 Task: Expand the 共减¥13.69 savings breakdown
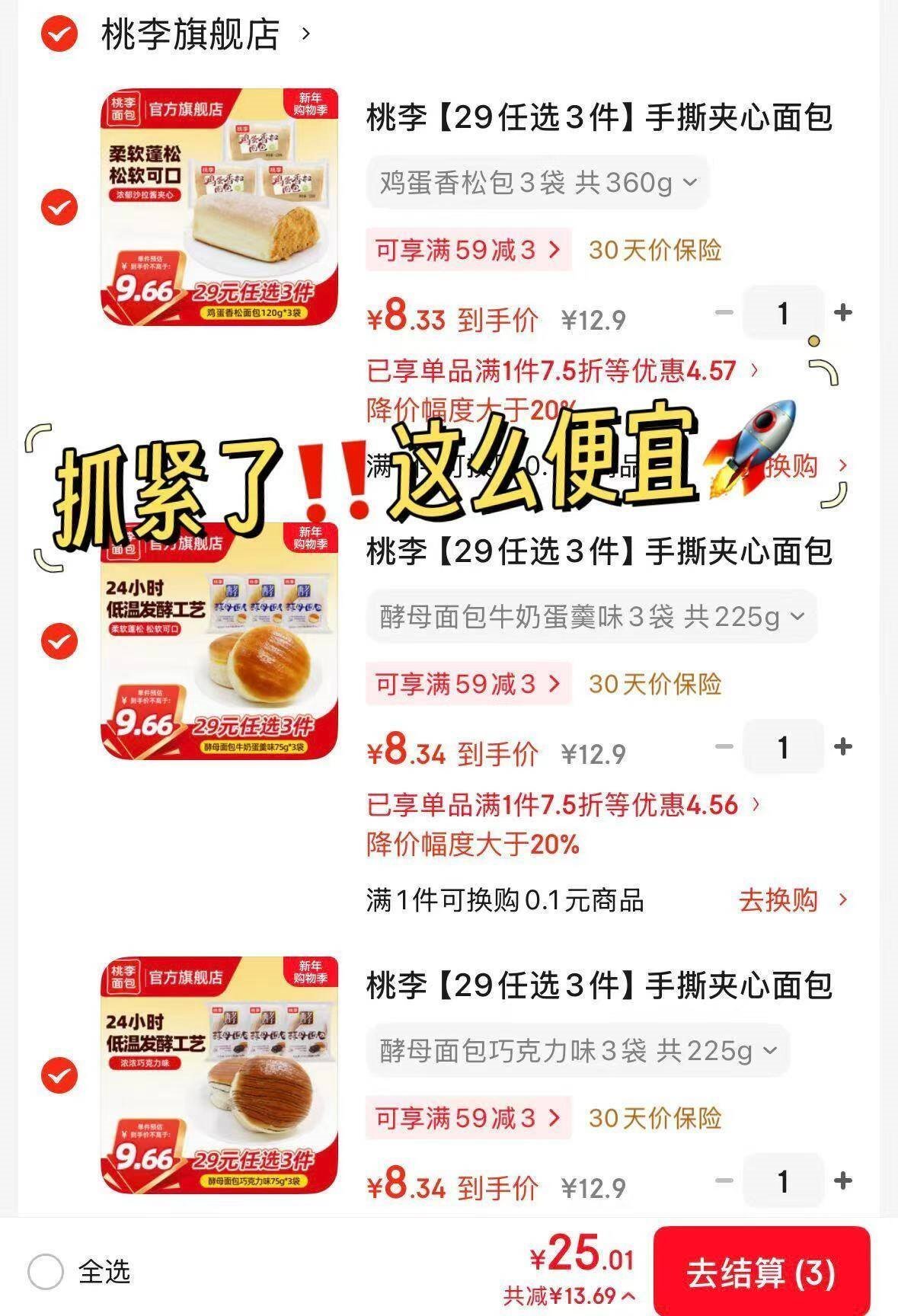tap(570, 1295)
